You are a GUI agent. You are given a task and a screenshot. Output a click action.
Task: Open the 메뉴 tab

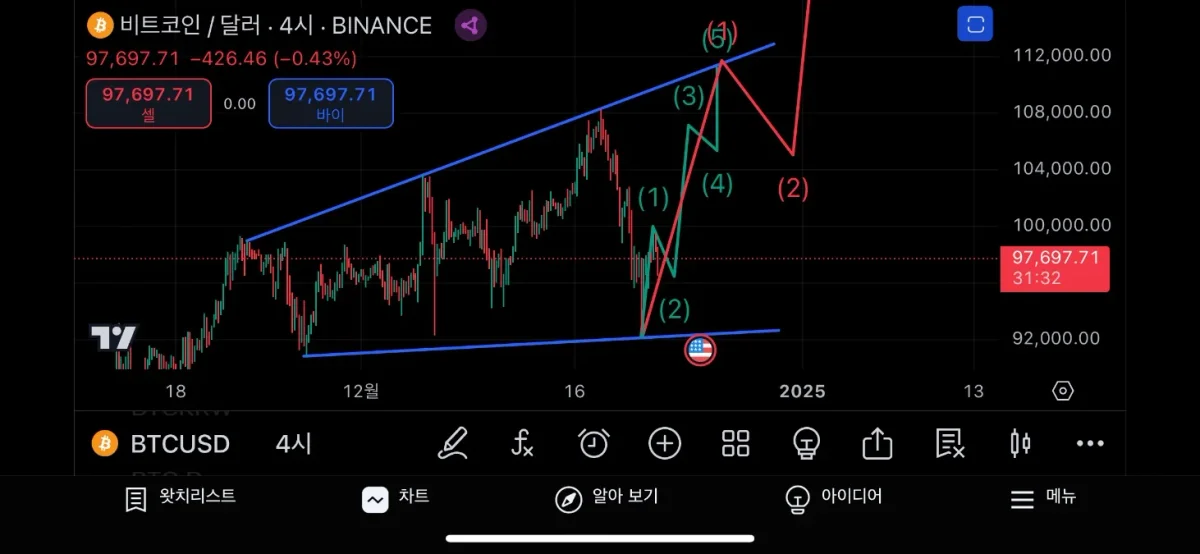[x=1043, y=498]
